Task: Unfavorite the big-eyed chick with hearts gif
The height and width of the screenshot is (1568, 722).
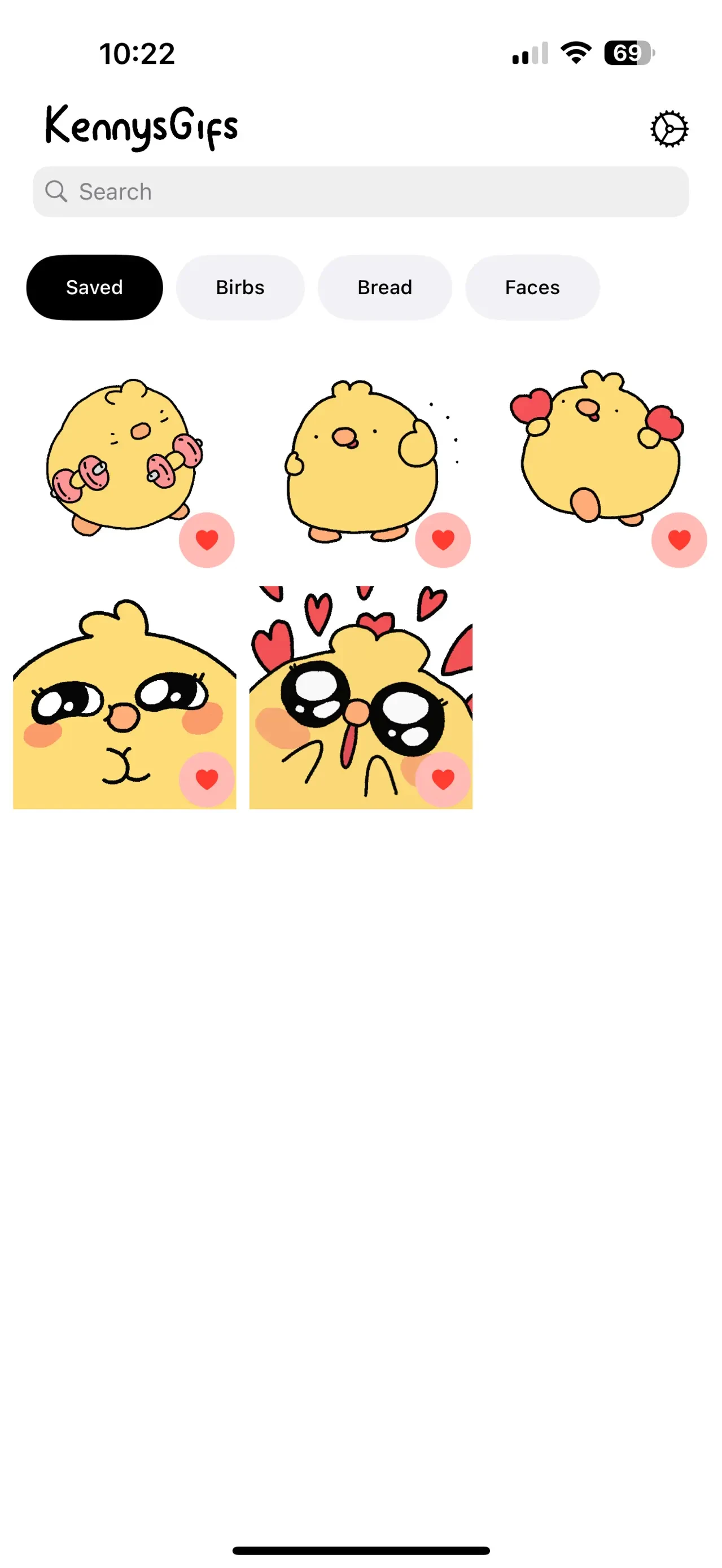Action: coord(443,779)
